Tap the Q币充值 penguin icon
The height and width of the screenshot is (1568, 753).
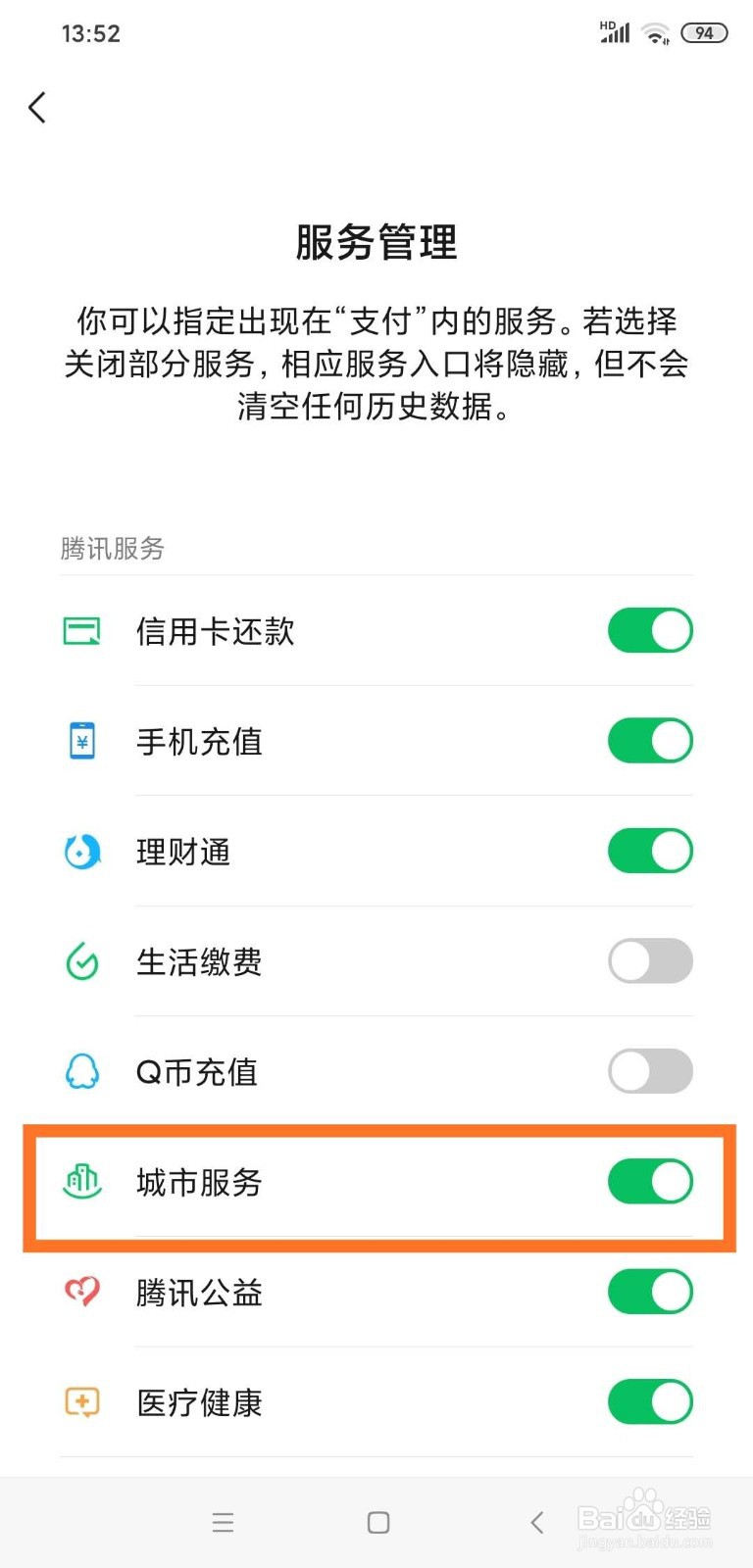point(82,1071)
